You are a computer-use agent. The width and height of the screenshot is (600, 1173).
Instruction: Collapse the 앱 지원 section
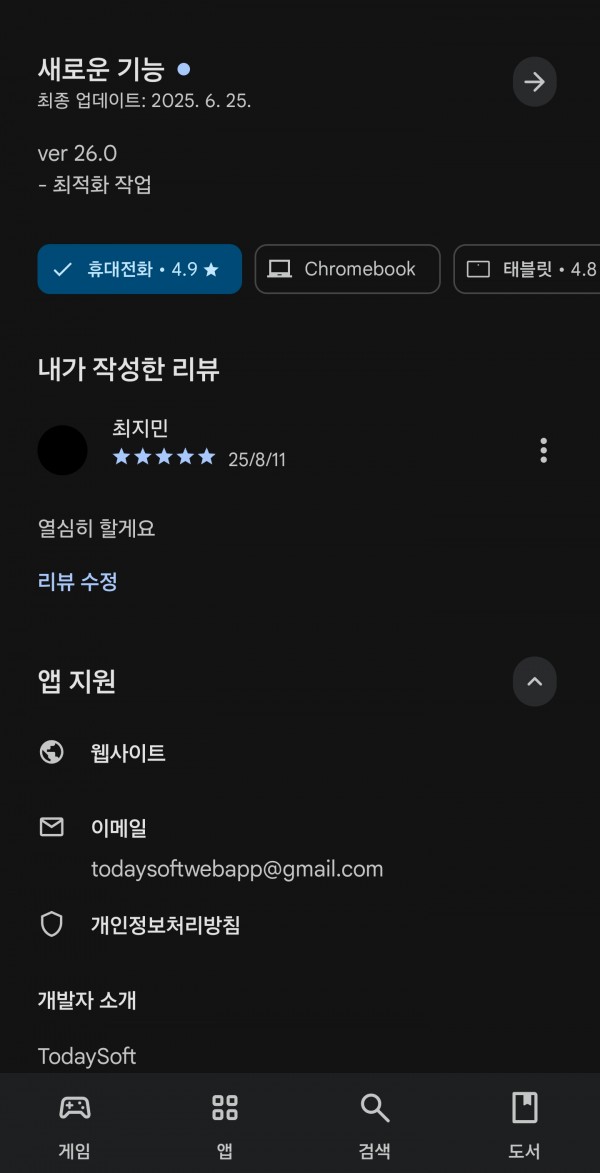coord(534,682)
